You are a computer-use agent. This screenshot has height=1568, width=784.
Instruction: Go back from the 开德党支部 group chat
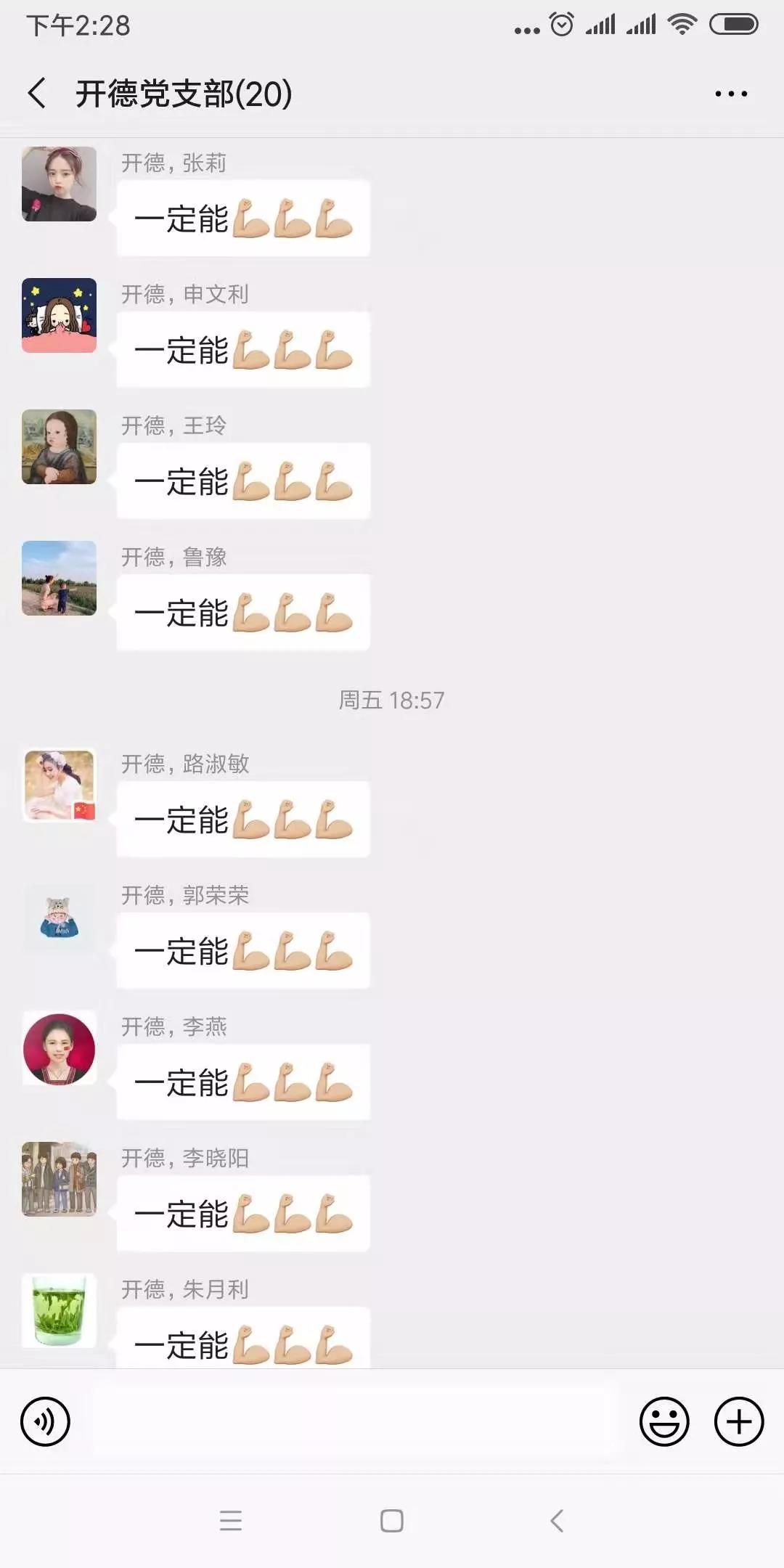[x=38, y=94]
